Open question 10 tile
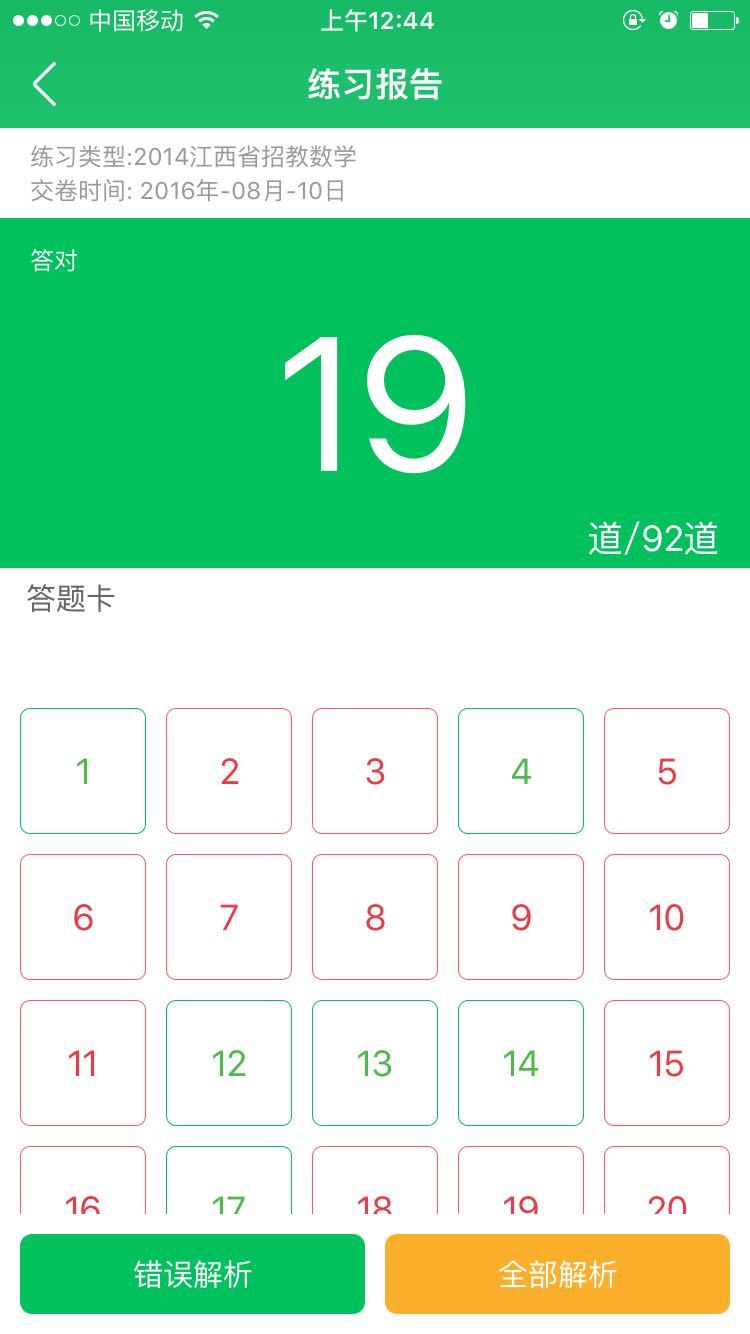The height and width of the screenshot is (1334, 750). click(x=667, y=917)
